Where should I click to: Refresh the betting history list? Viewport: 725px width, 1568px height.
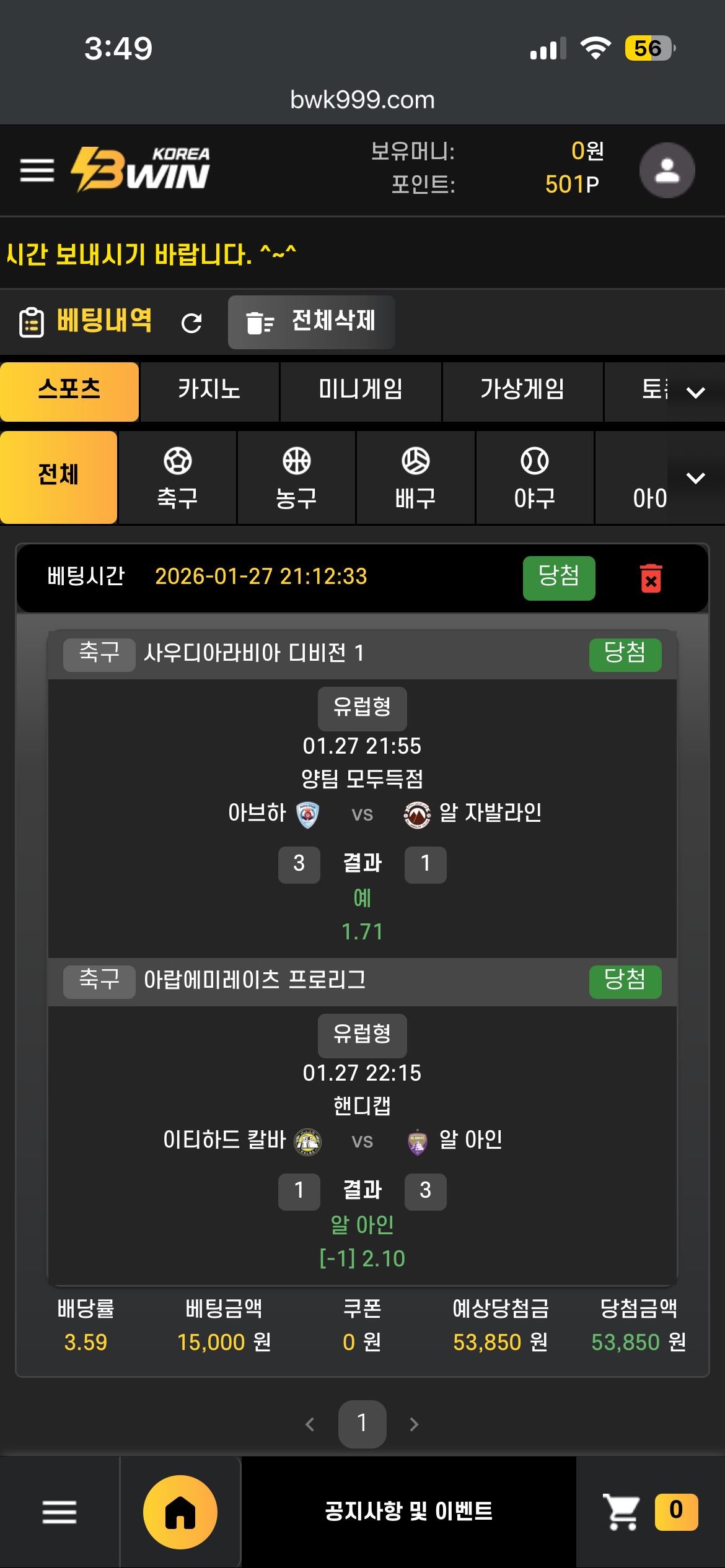[x=191, y=323]
